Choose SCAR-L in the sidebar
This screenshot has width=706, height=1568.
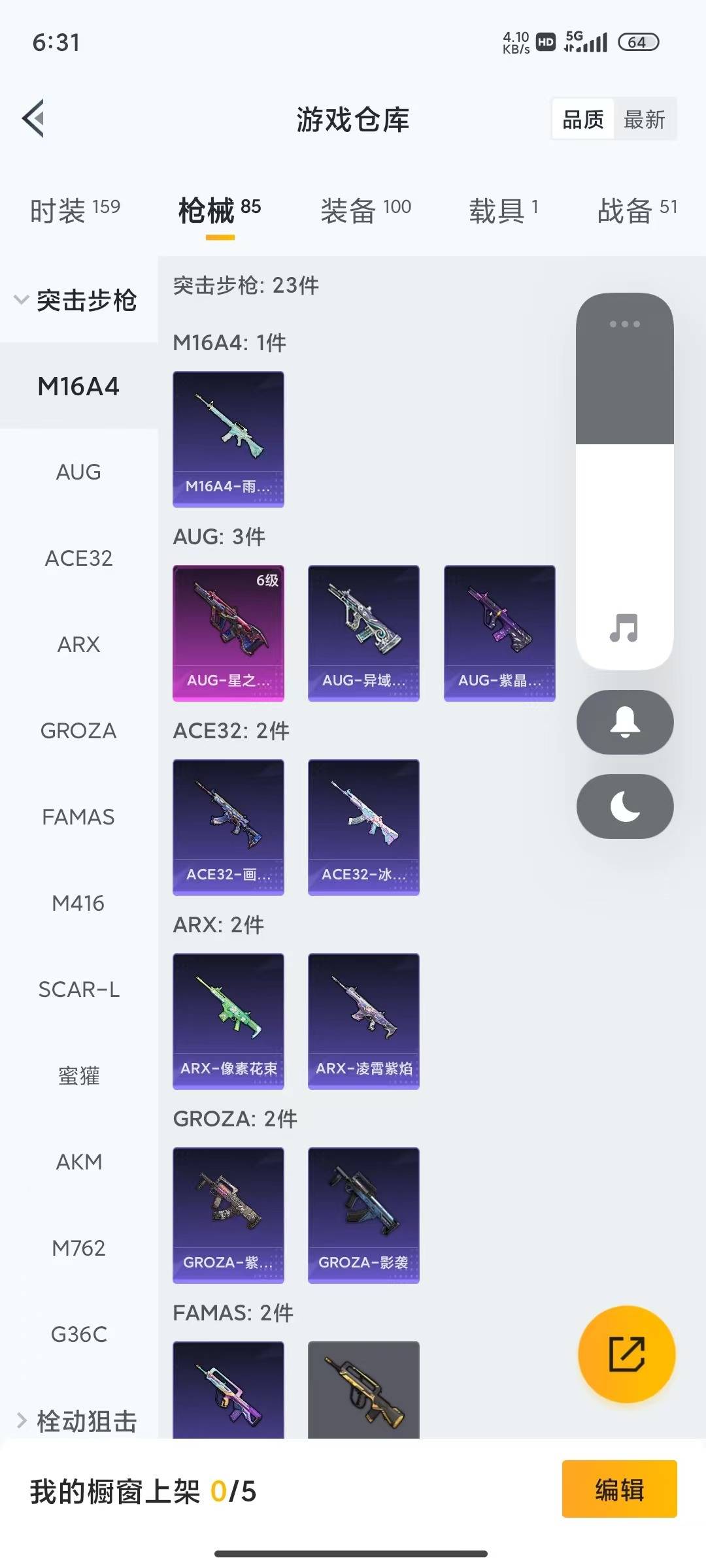[80, 989]
